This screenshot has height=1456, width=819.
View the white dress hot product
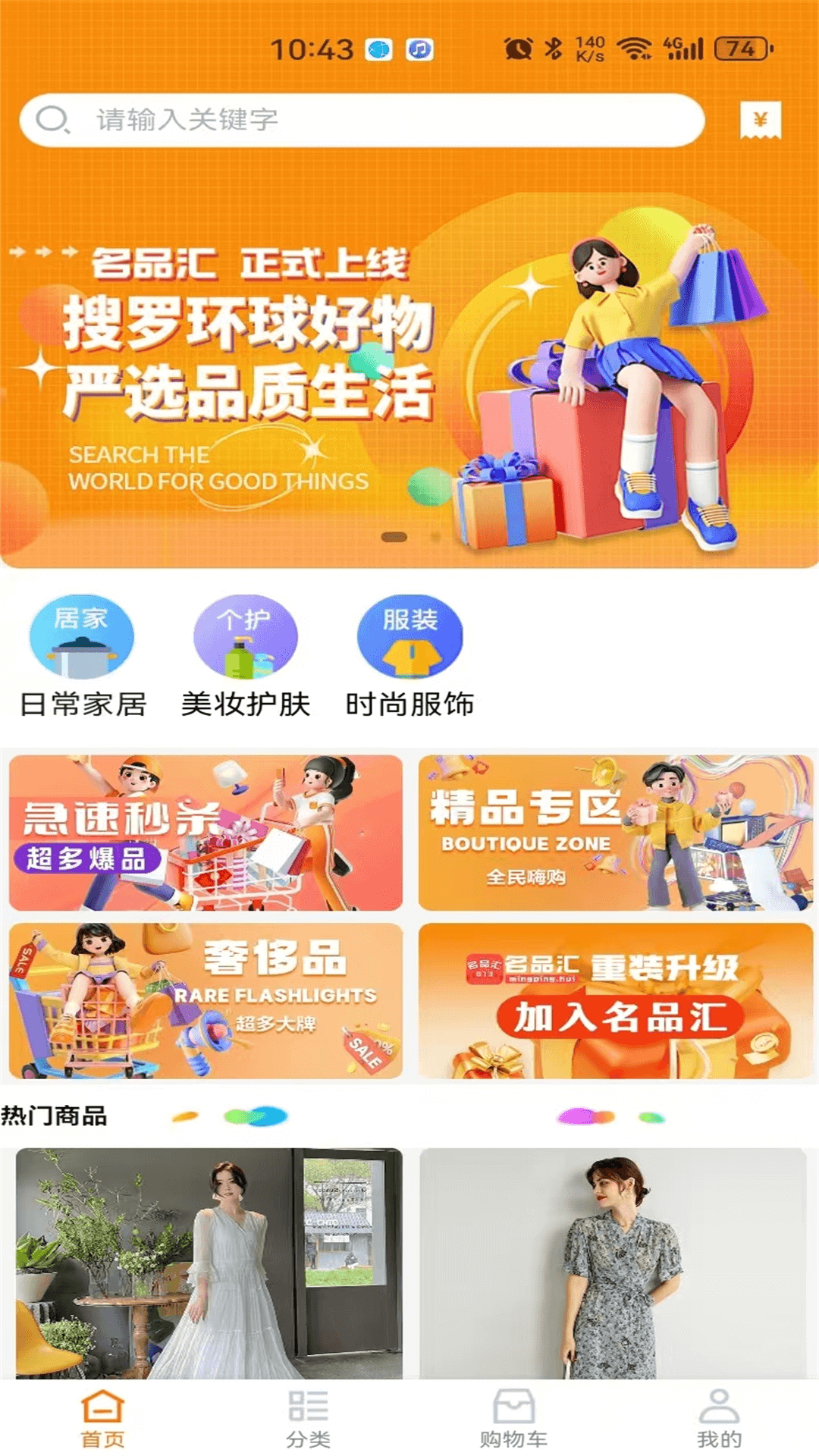pos(209,1263)
